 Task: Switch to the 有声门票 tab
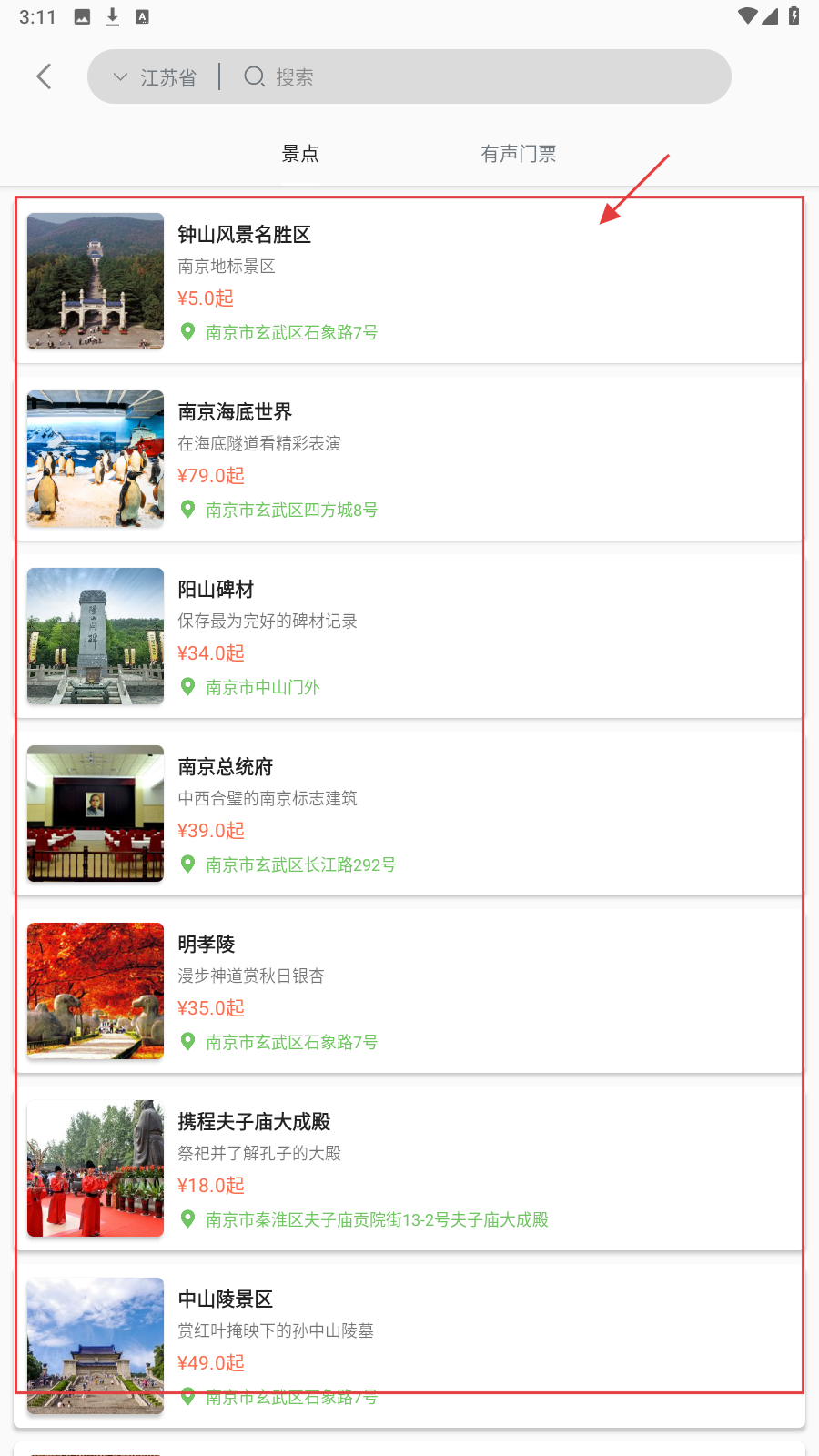(519, 154)
